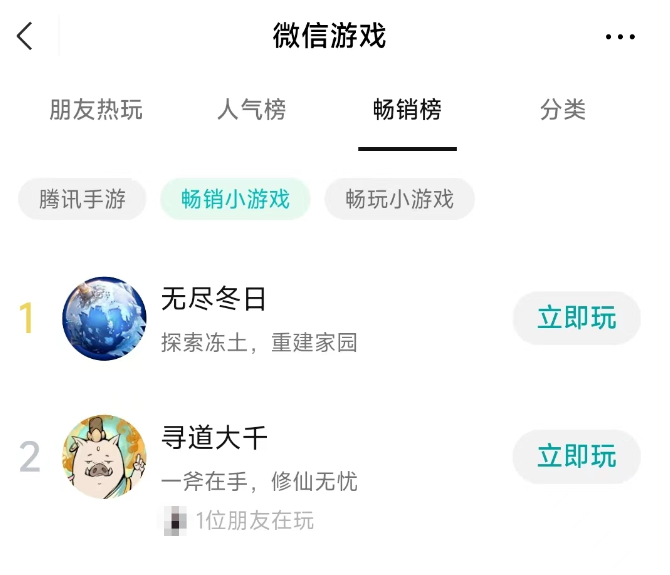The width and height of the screenshot is (670, 575).
Task: Switch to the 人气榜 tab
Action: tap(251, 109)
